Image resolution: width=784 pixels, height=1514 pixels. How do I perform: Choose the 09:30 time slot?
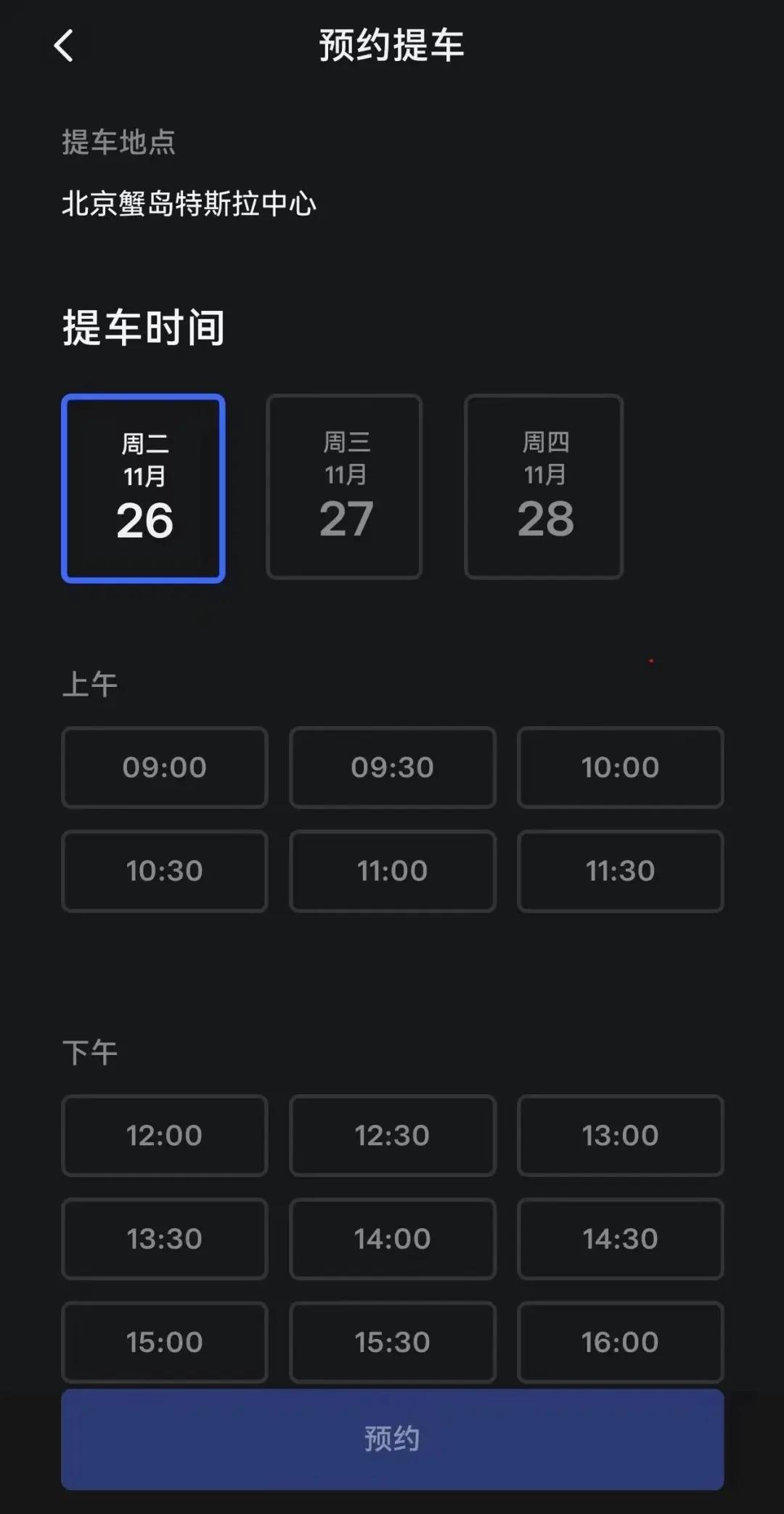(x=393, y=768)
